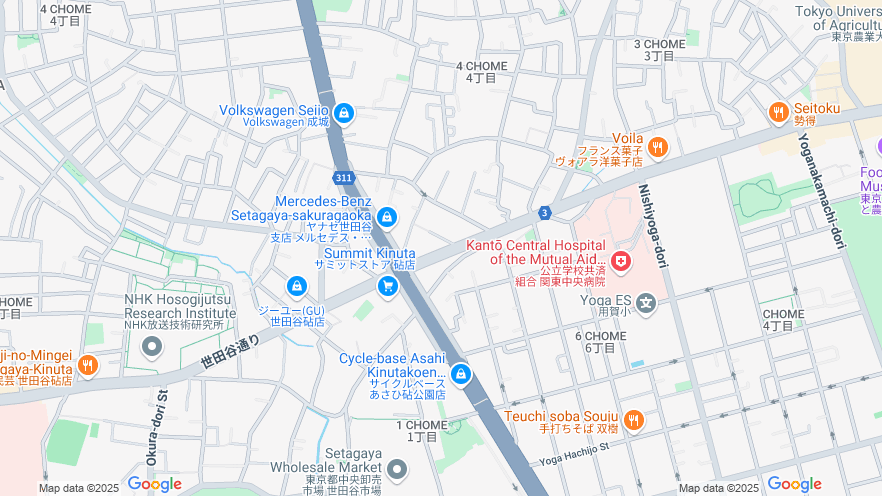The height and width of the screenshot is (496, 882).
Task: Open the NHK Hosogijutsu Research Institute marker
Action: tap(152, 346)
